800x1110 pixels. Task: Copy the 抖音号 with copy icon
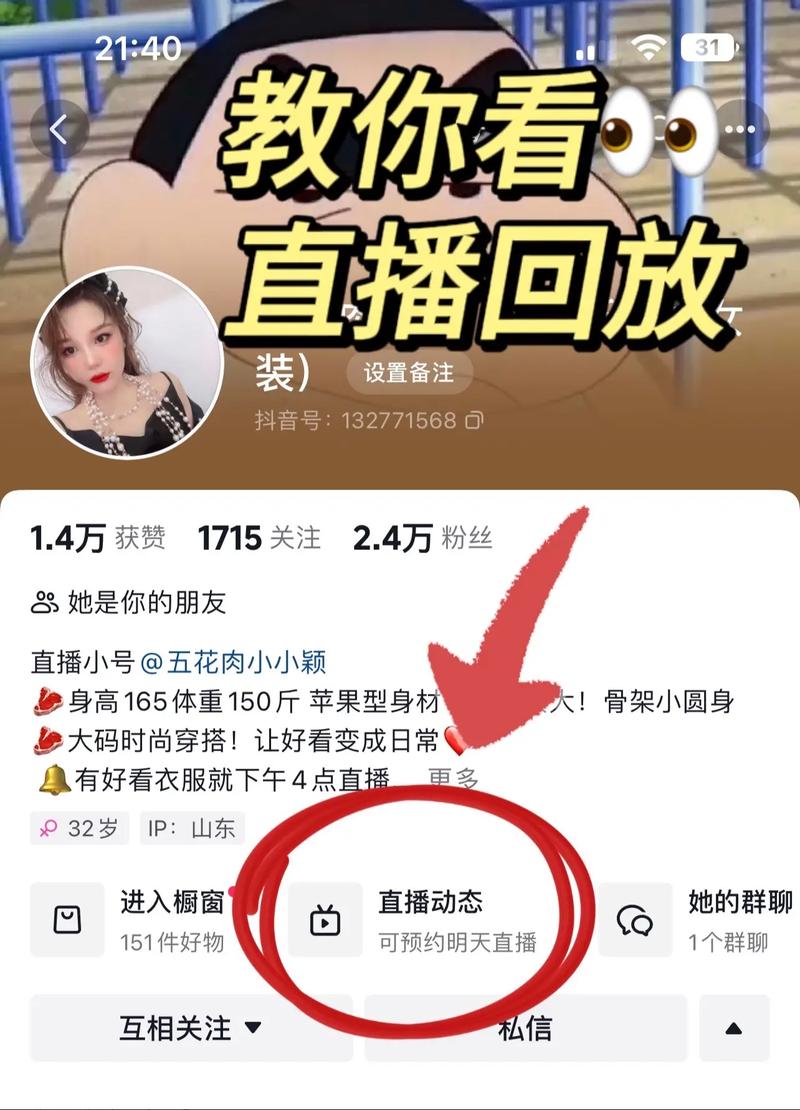point(476,420)
